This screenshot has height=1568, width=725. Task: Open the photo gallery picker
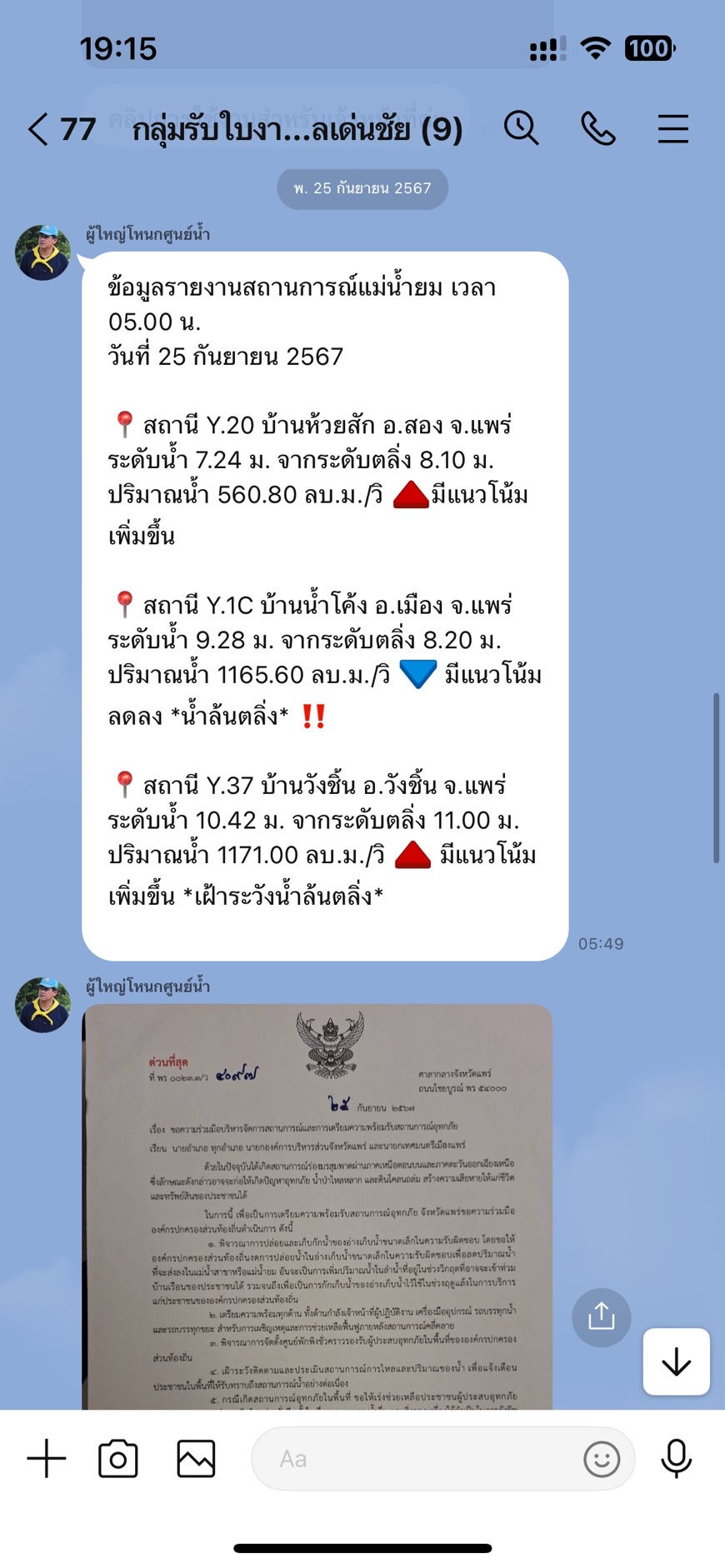197,1459
